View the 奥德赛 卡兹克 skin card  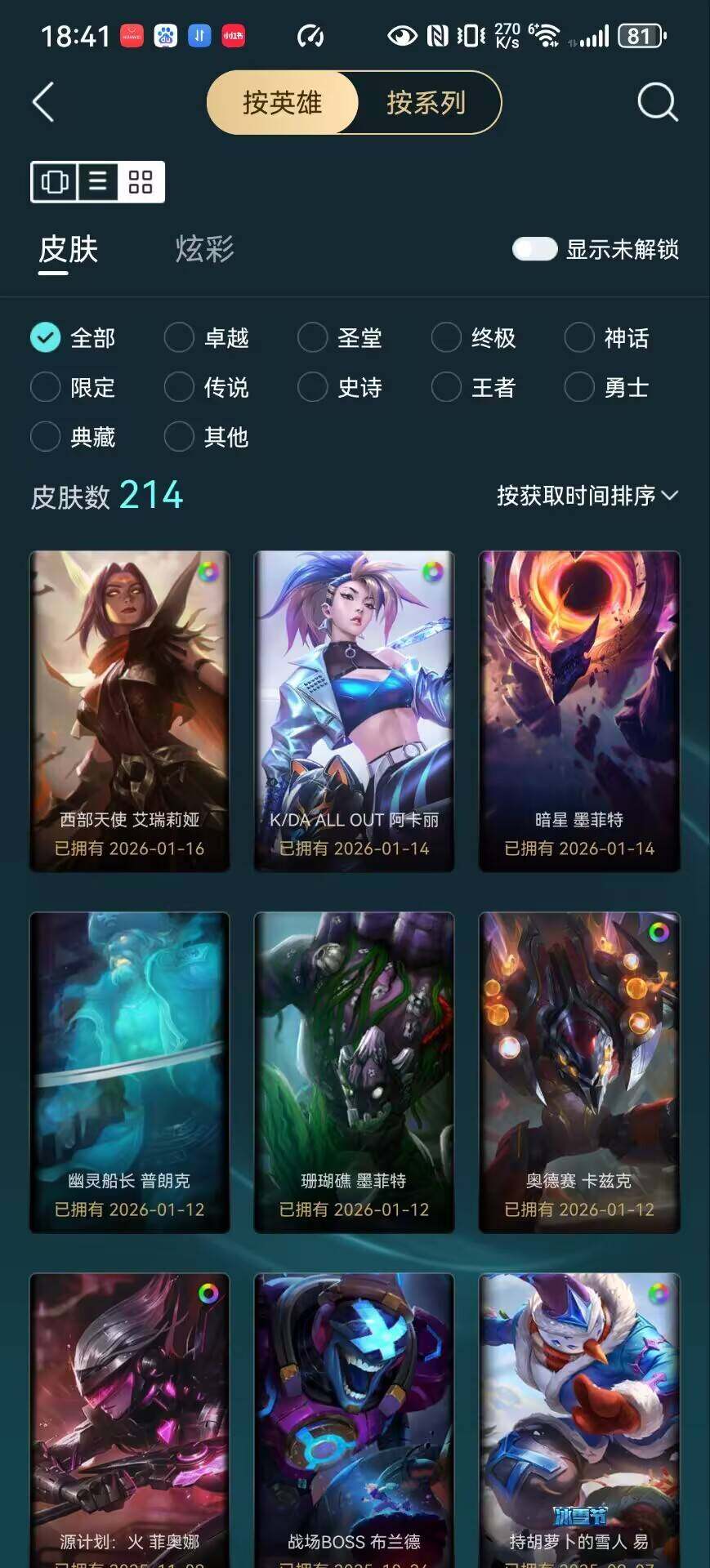[578, 1071]
